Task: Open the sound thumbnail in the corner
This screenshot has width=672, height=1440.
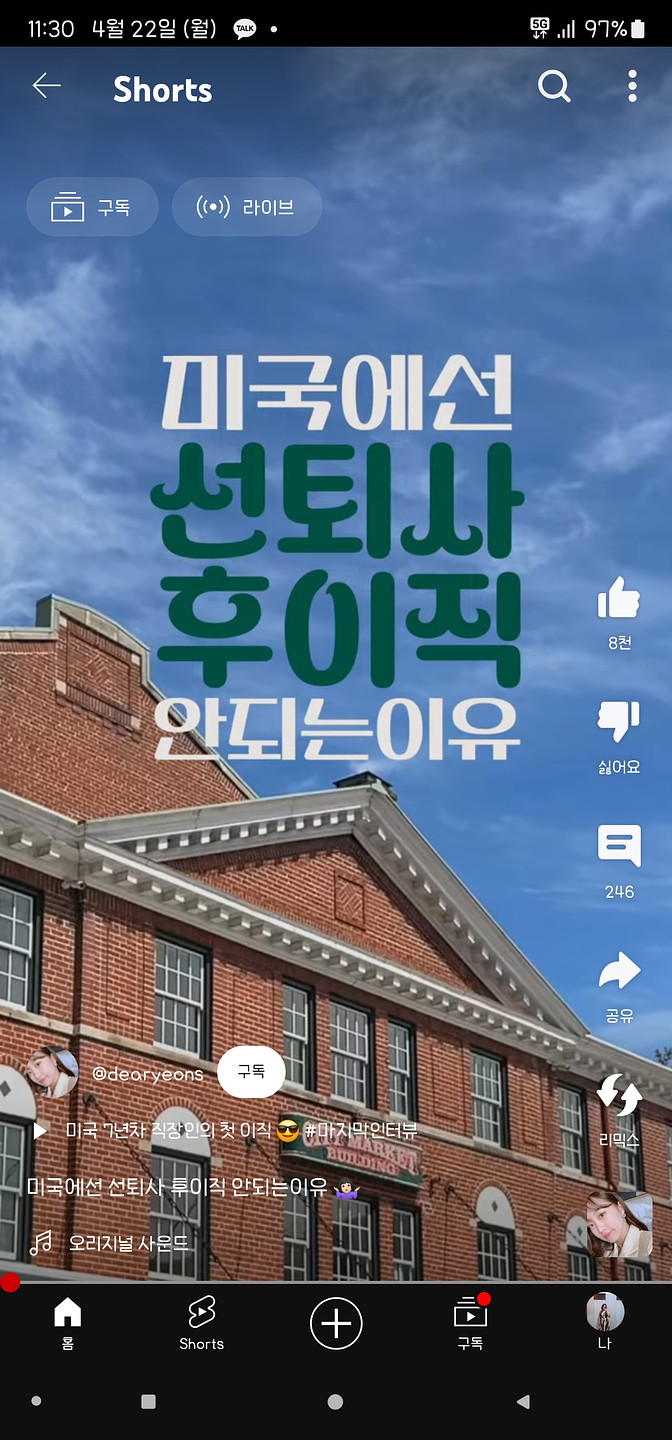Action: pos(619,1225)
